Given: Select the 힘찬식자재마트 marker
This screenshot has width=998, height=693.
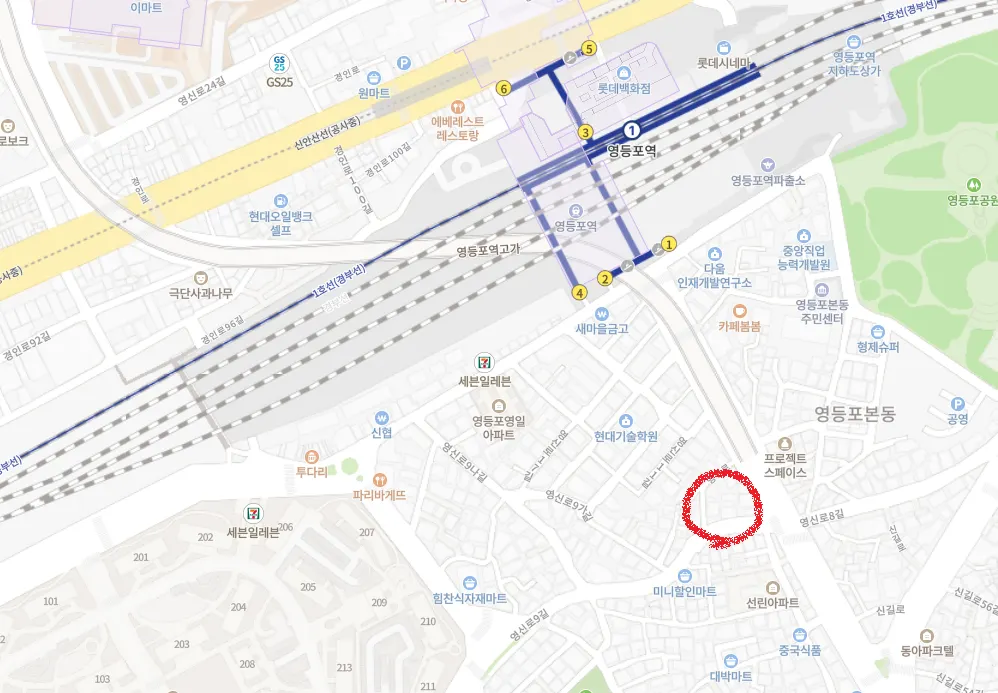Looking at the screenshot, I should 469,583.
